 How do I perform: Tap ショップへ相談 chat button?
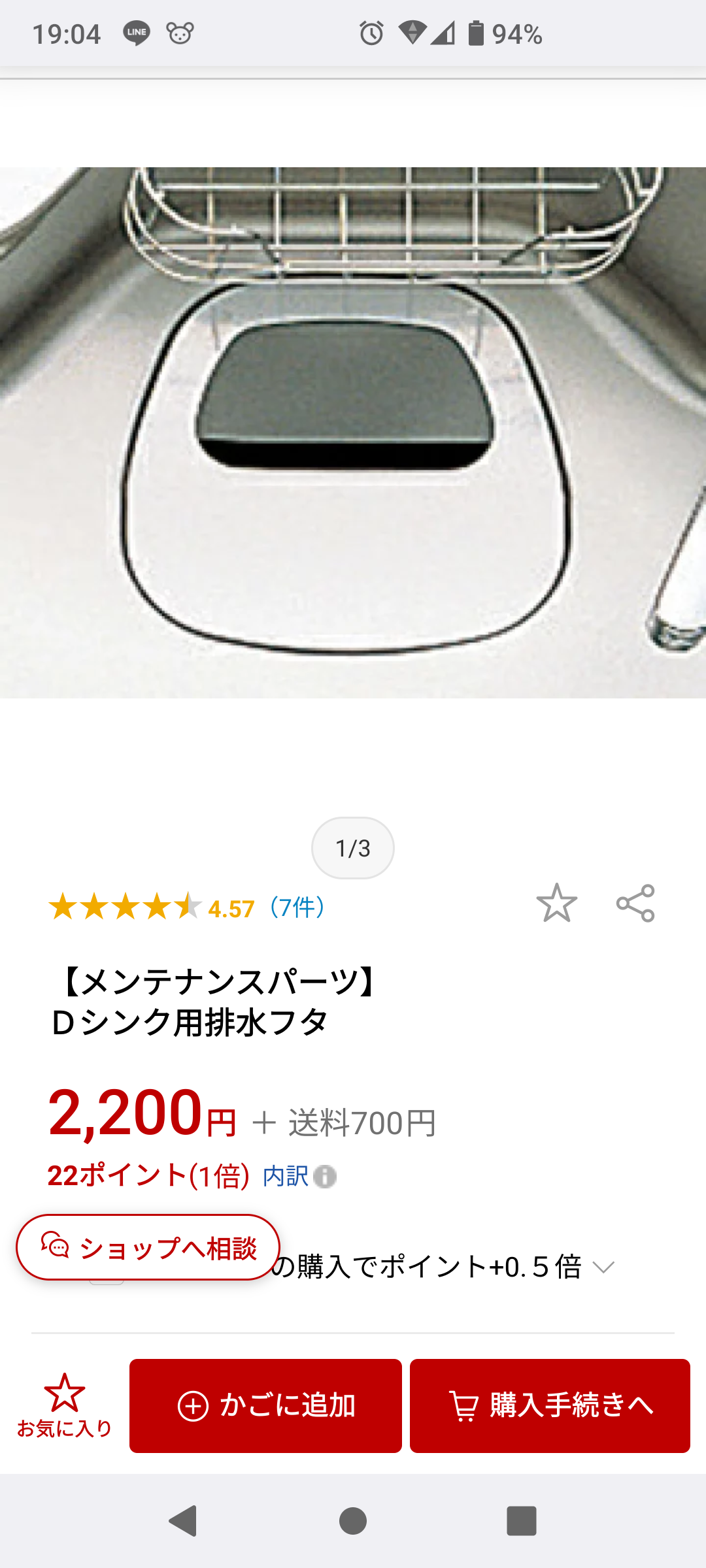pos(148,1248)
